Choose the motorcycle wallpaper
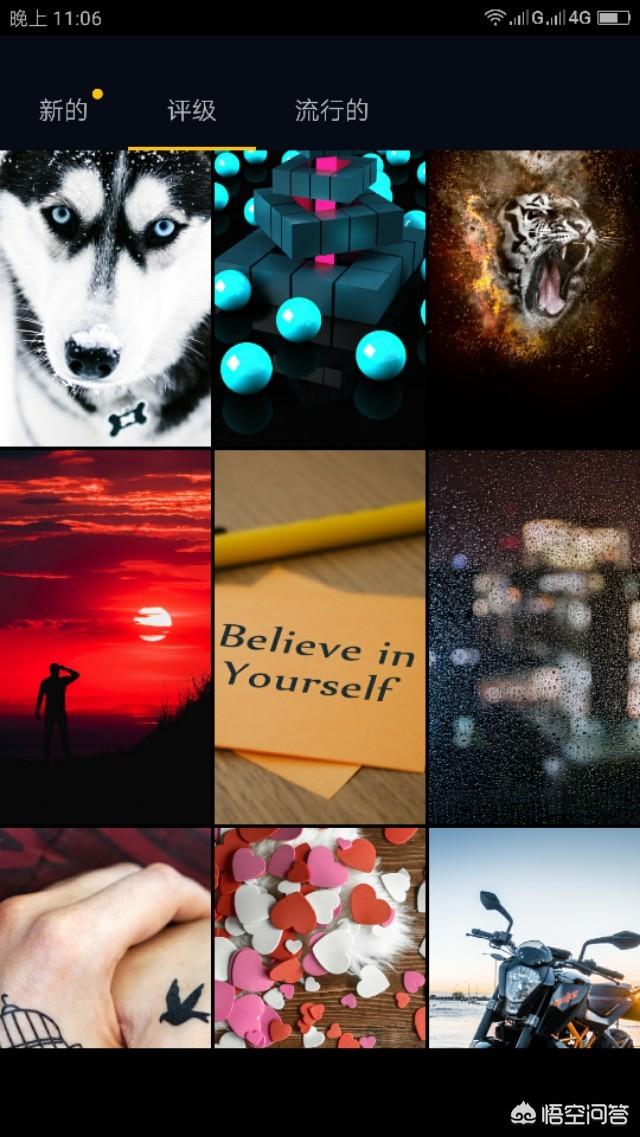640x1137 pixels. coord(534,937)
